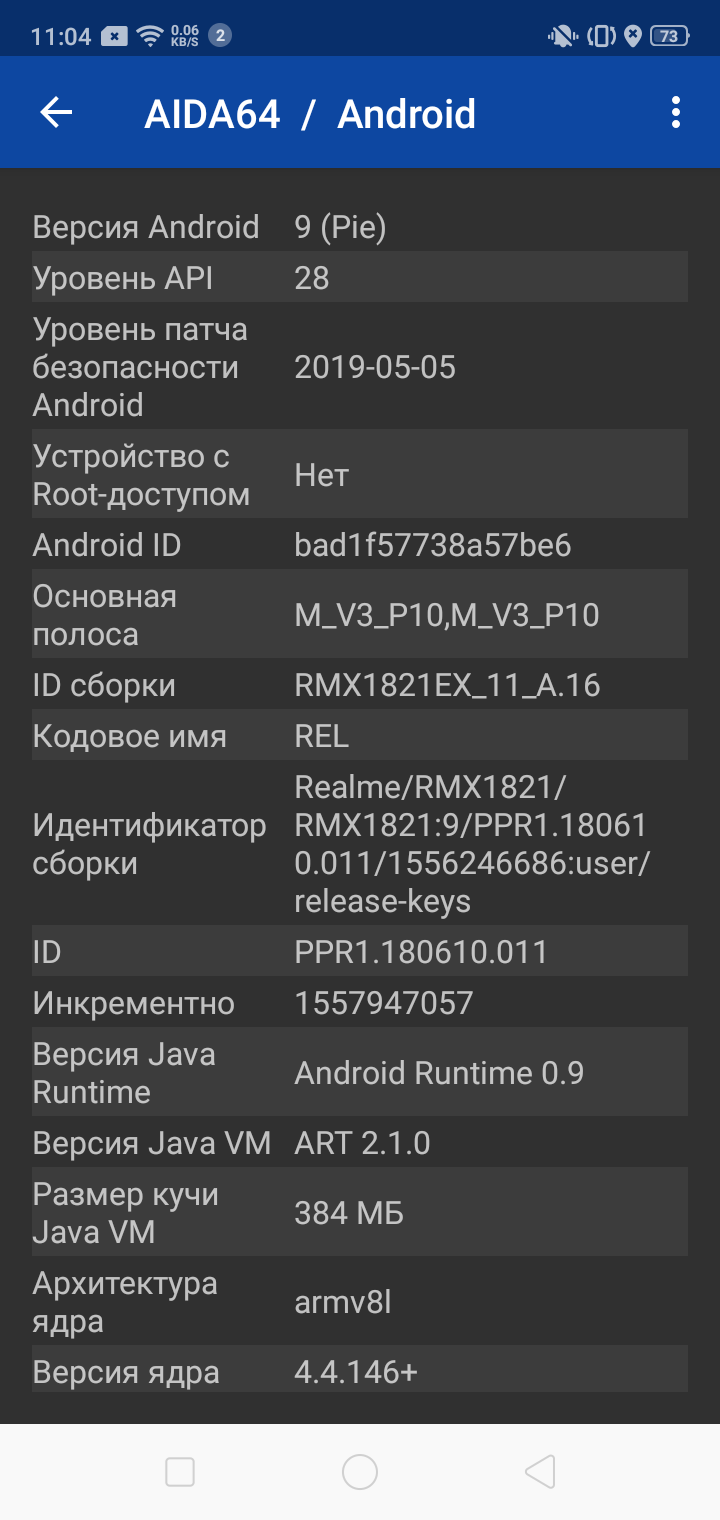Screen dimensions: 720x1520
Task: Tap the system back triangle
Action: pyautogui.click(x=540, y=1471)
